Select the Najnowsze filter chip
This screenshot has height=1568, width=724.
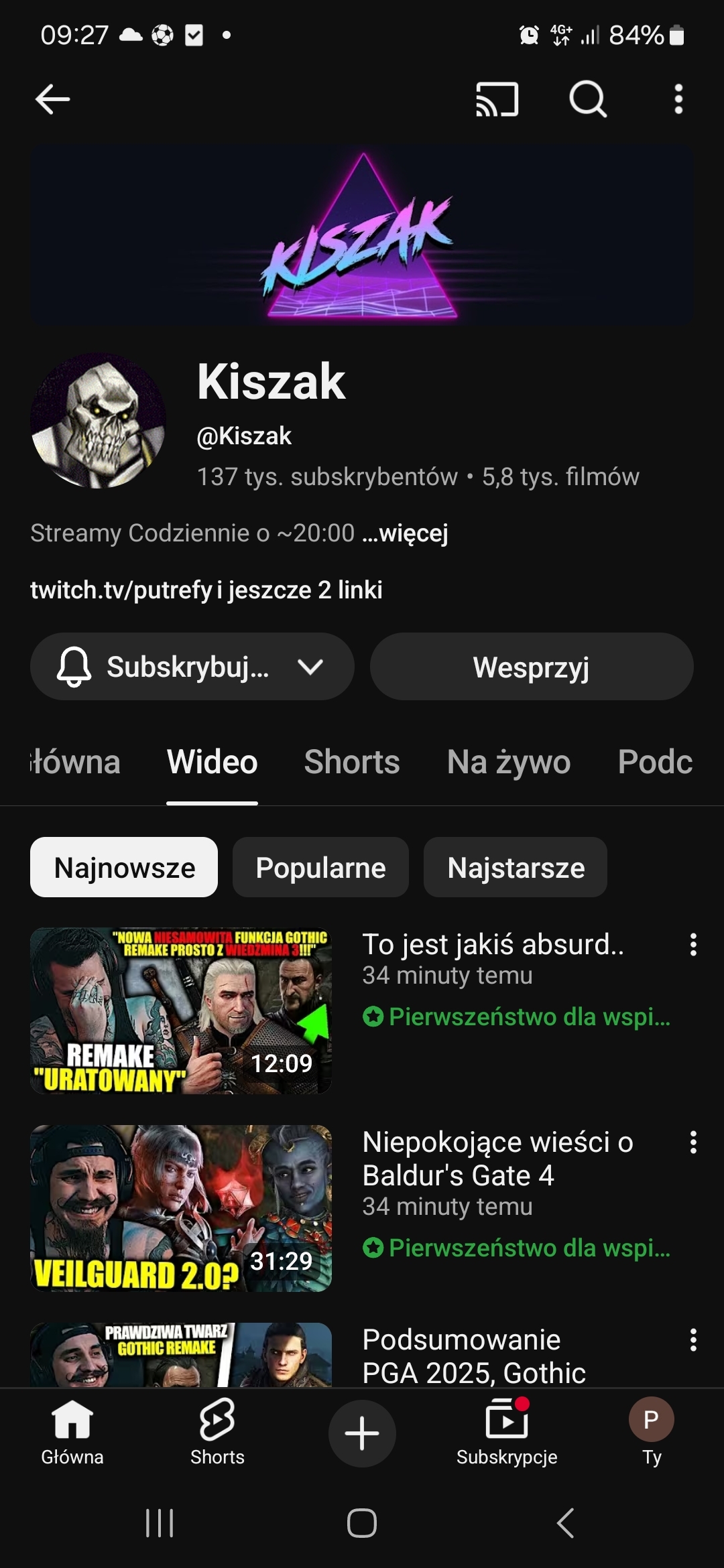point(124,868)
